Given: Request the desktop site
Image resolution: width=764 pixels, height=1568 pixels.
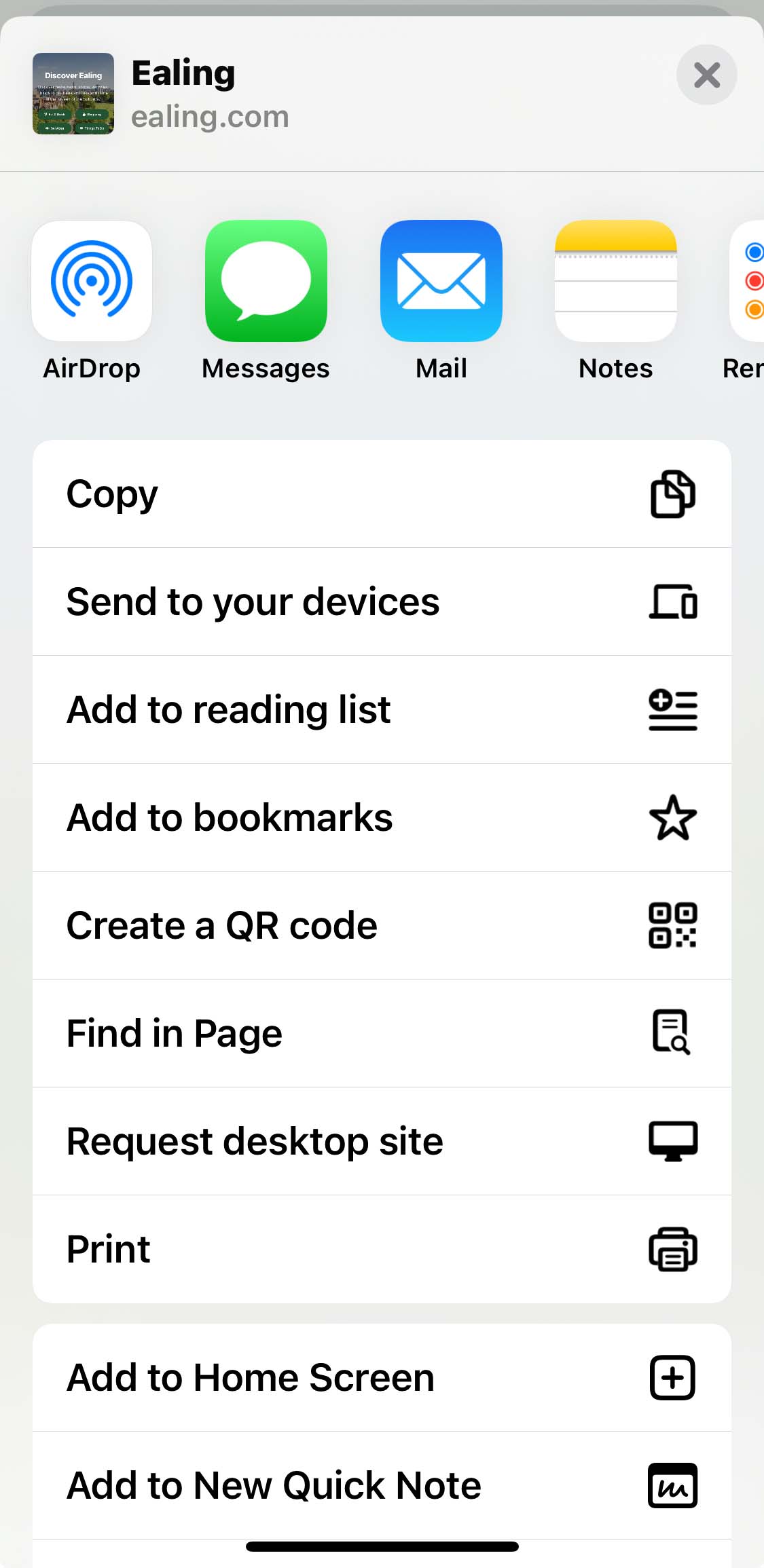Looking at the screenshot, I should pos(382,1141).
